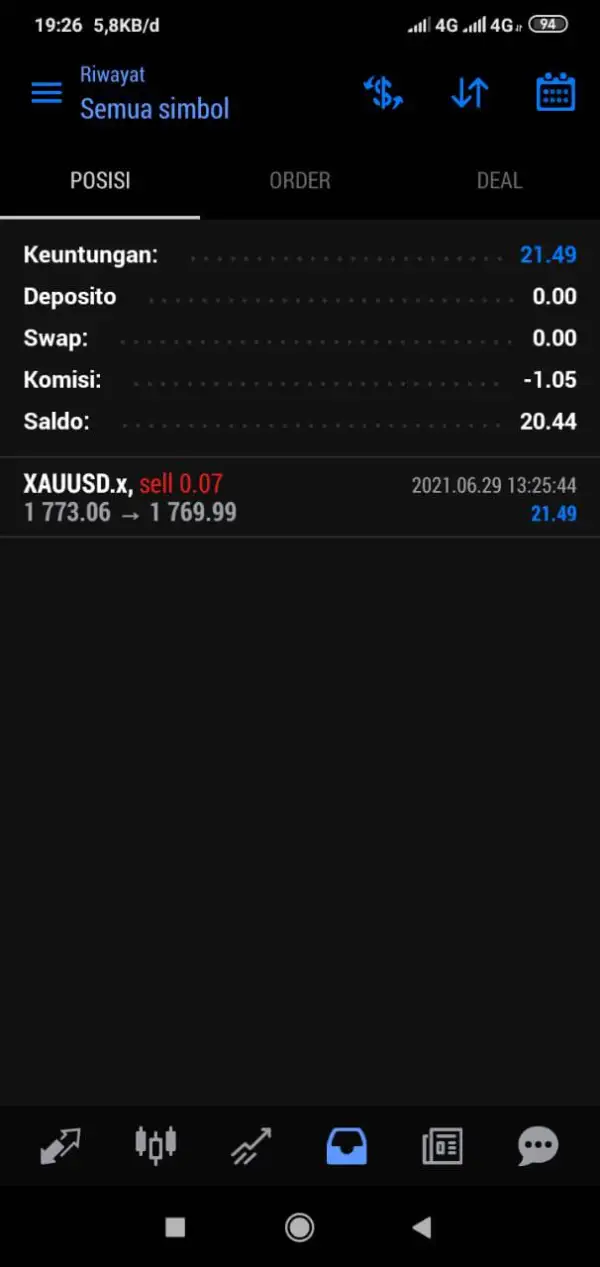Go to the history inbox tab
This screenshot has height=1267, width=600.
click(347, 1146)
